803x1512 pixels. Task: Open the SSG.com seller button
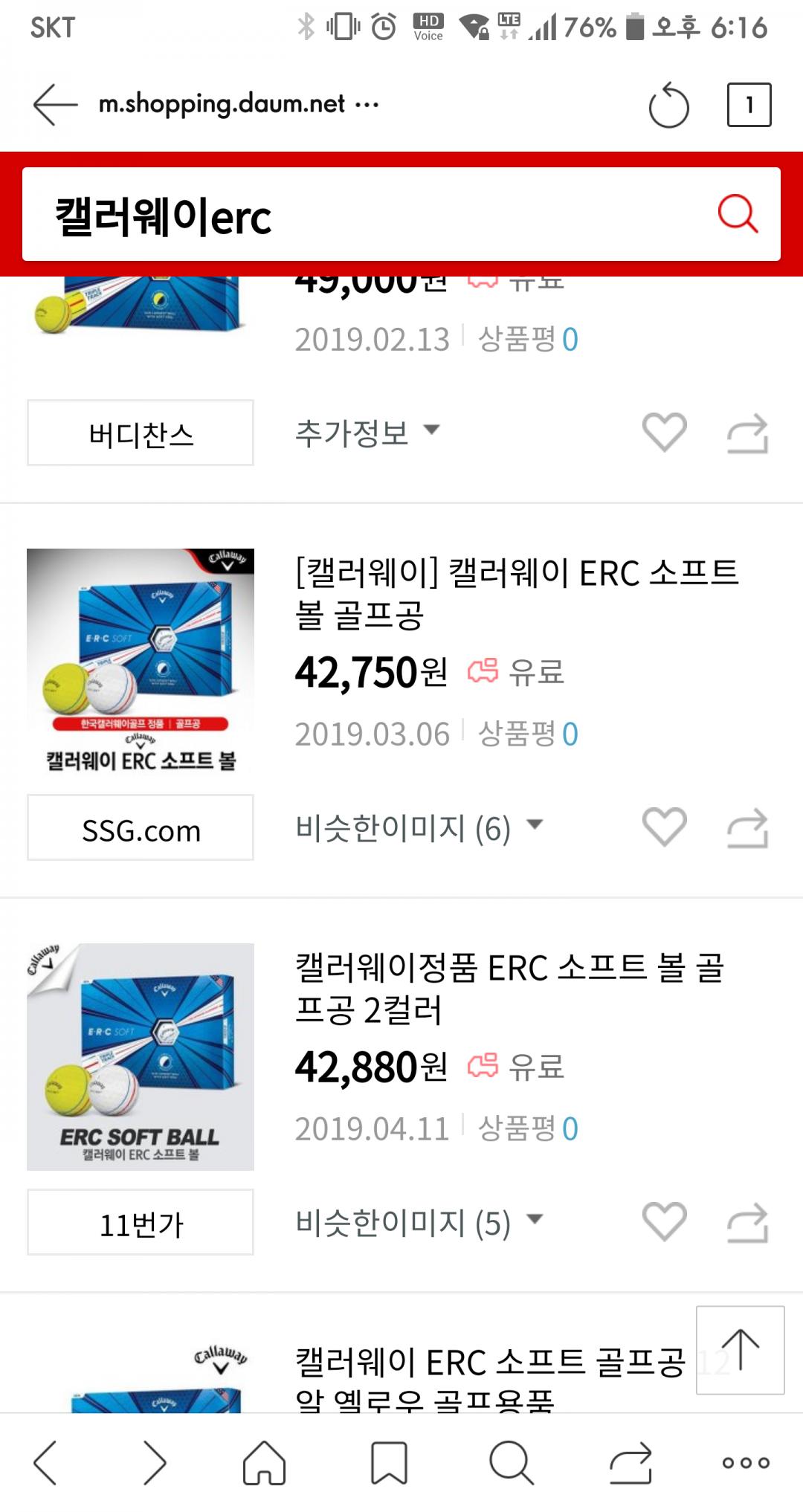click(x=141, y=828)
